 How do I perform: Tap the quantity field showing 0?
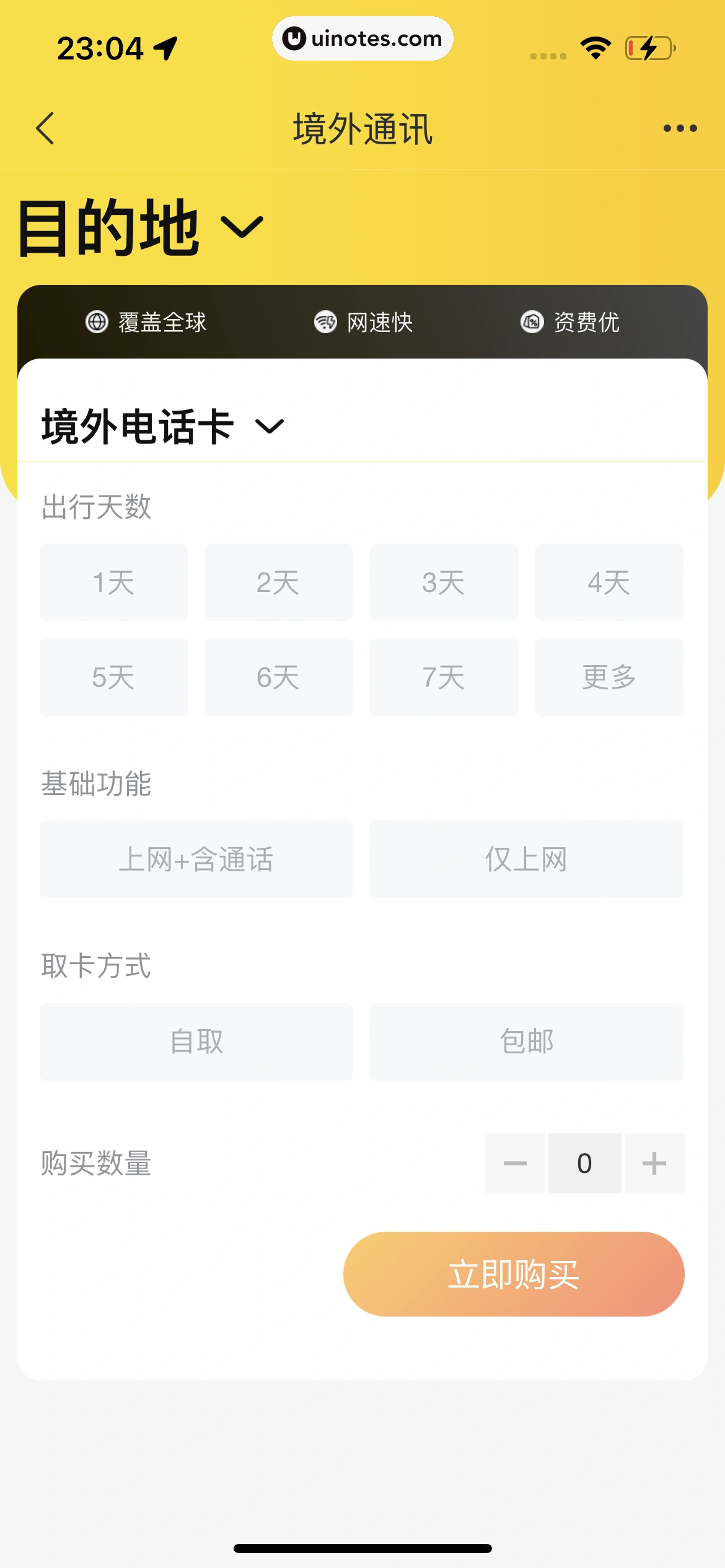pyautogui.click(x=584, y=1163)
